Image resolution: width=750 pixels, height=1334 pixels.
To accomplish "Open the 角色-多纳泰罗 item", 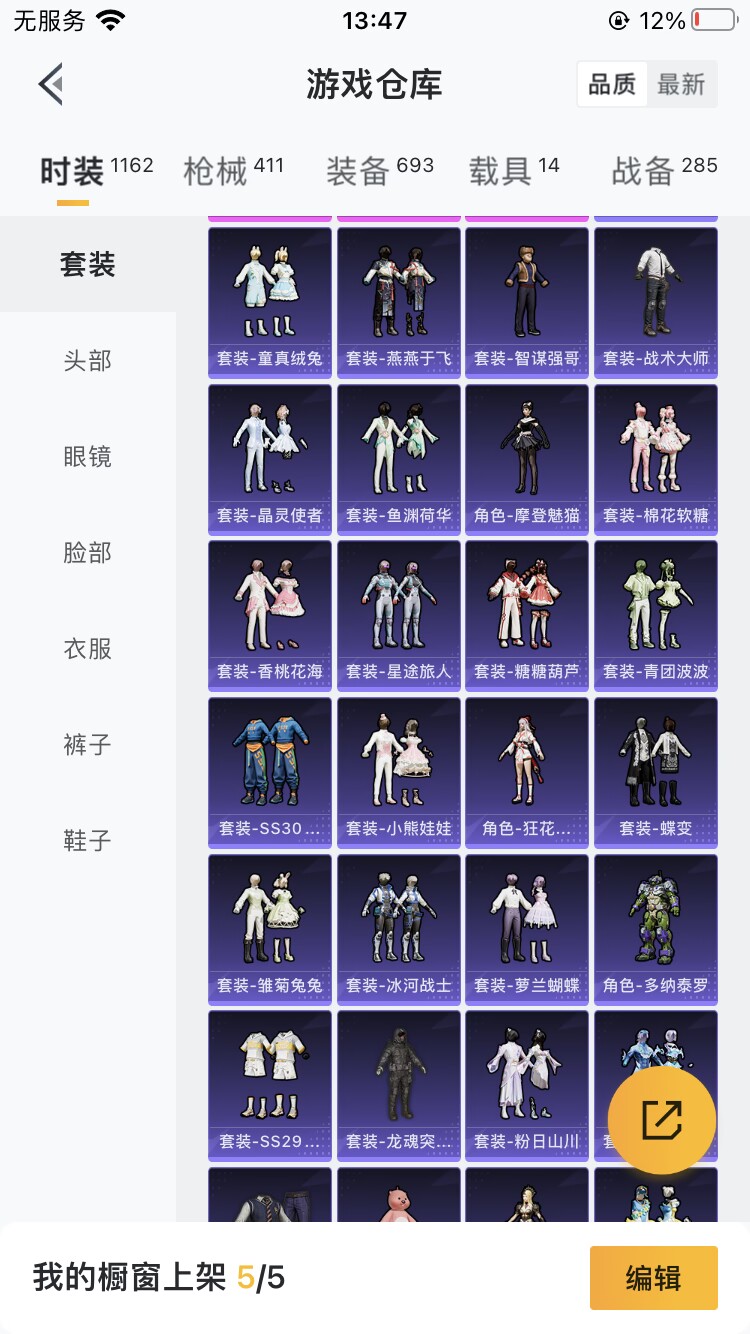I will (x=656, y=929).
